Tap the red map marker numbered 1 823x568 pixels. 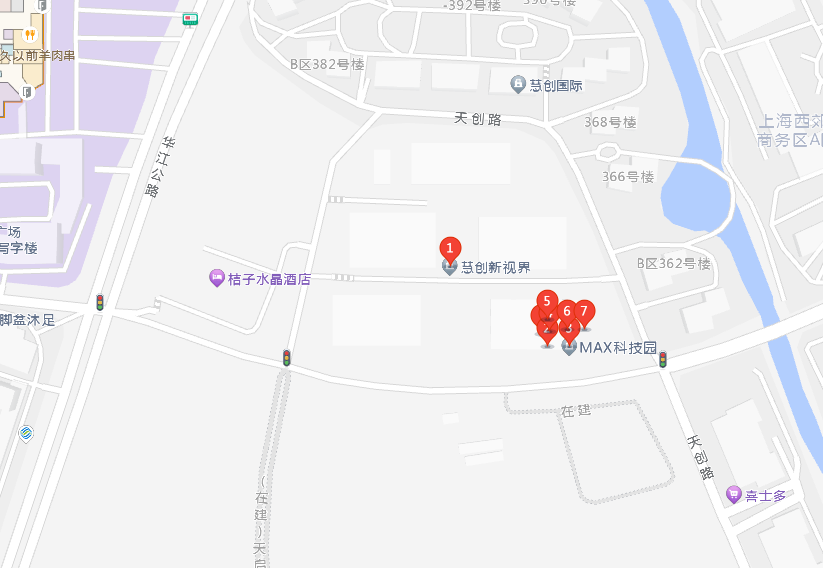(x=450, y=247)
